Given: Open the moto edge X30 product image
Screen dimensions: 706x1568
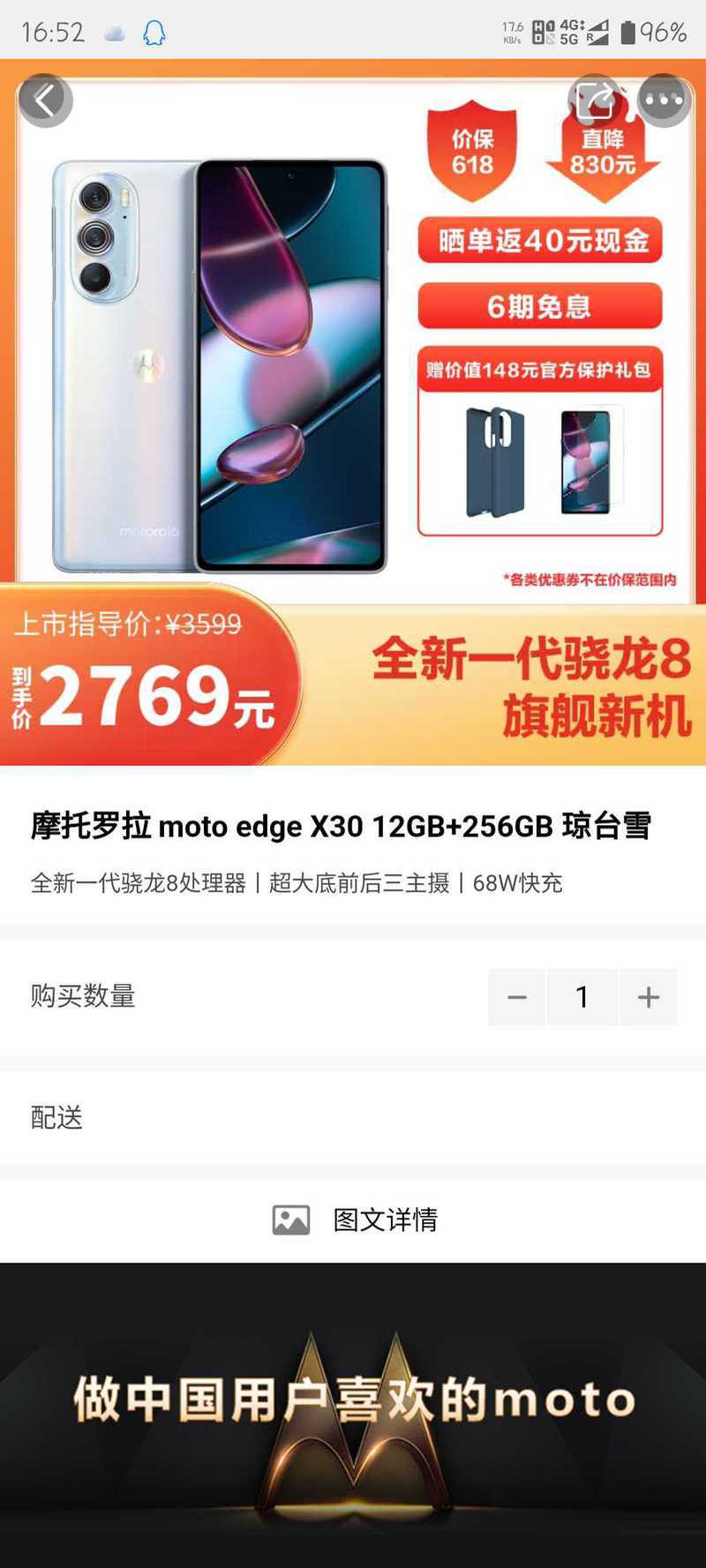Looking at the screenshot, I should point(353,412).
